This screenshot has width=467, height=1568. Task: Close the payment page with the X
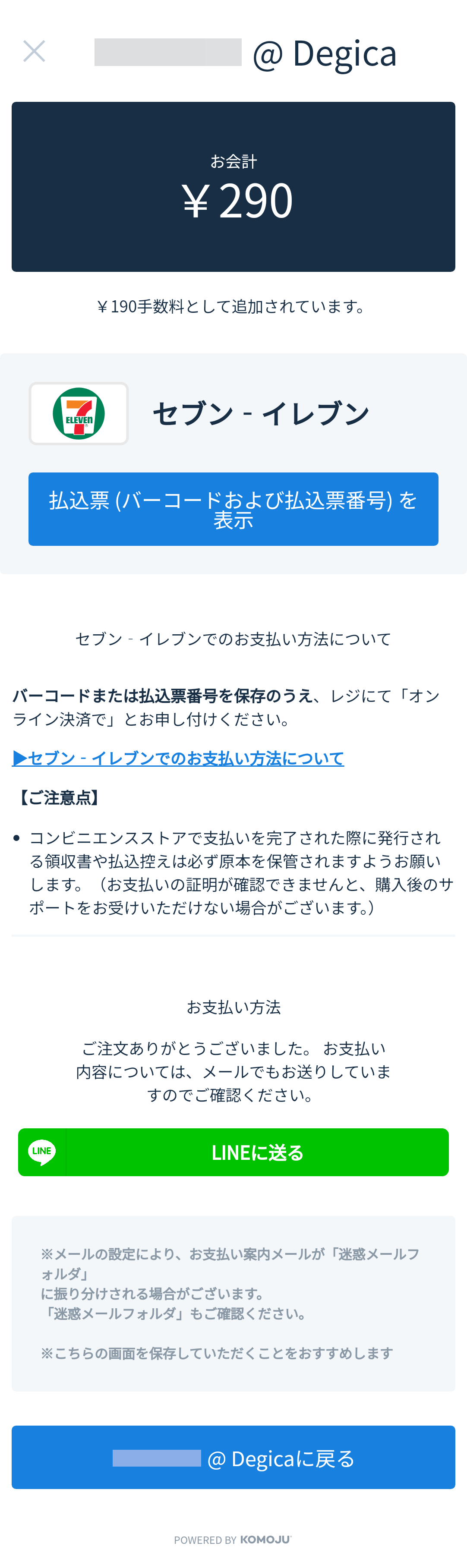[34, 51]
